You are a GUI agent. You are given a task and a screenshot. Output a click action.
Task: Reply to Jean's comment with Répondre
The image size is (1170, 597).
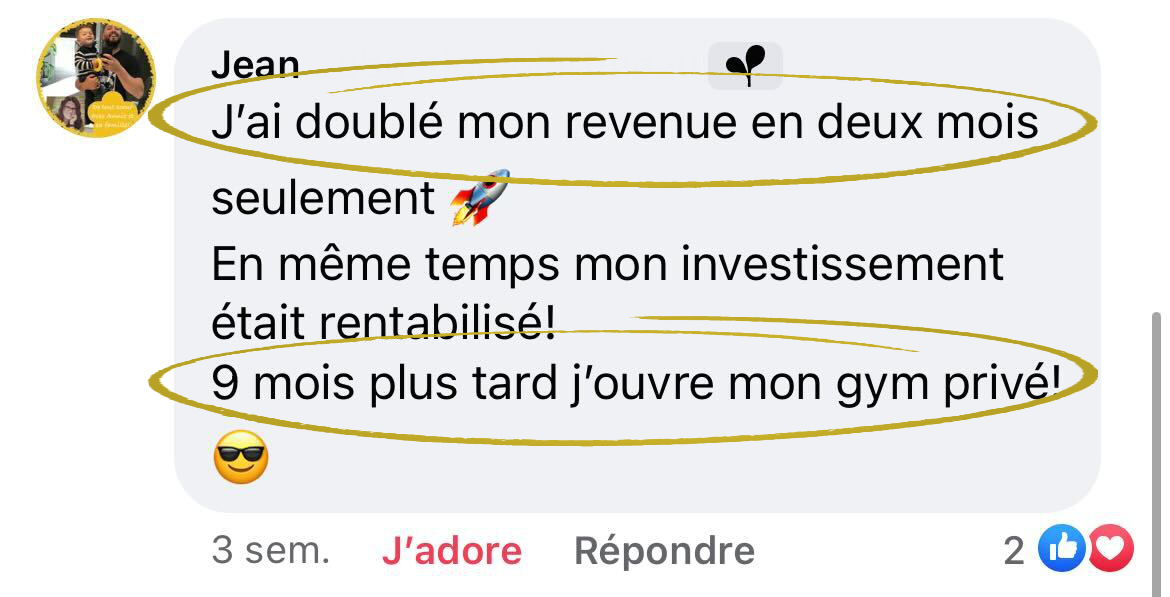pyautogui.click(x=664, y=550)
